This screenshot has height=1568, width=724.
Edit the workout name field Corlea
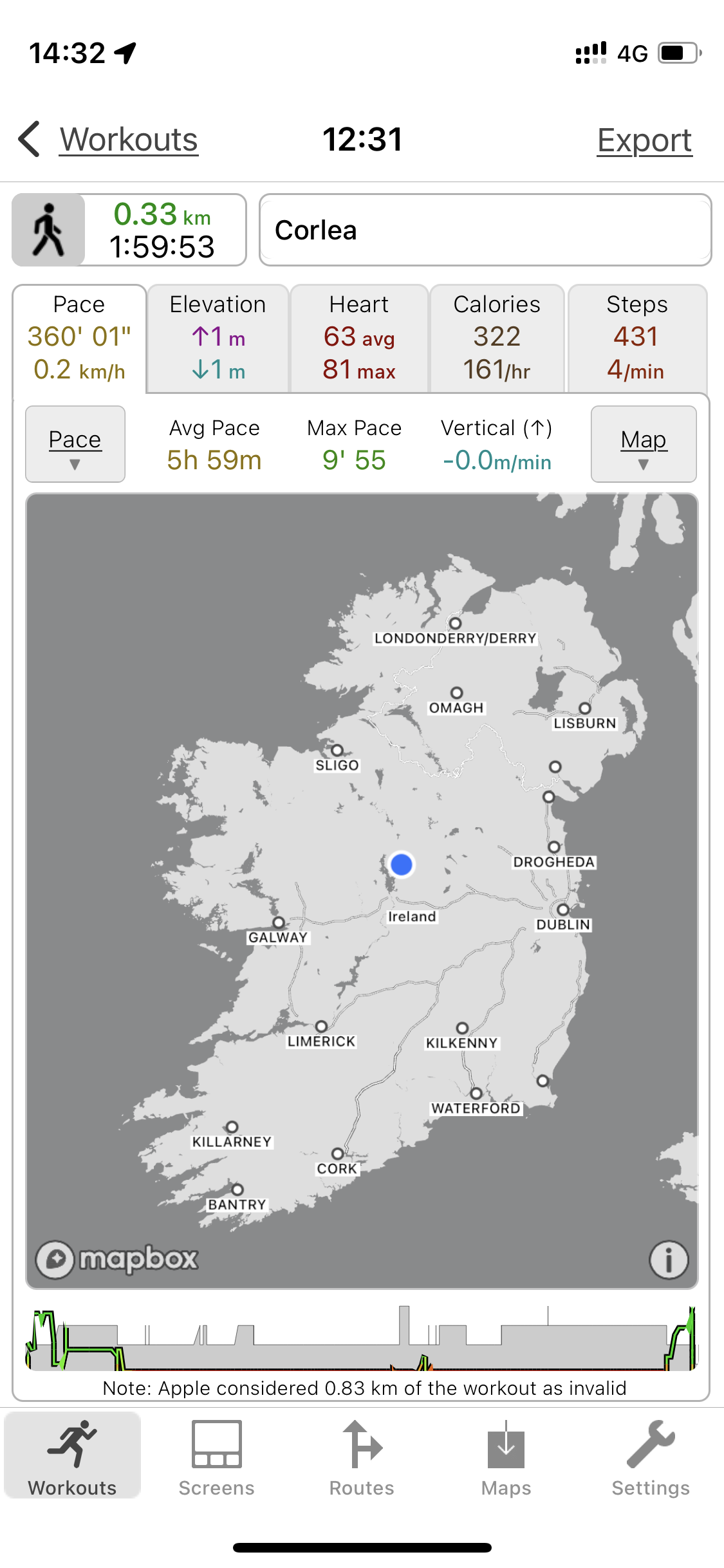(485, 230)
